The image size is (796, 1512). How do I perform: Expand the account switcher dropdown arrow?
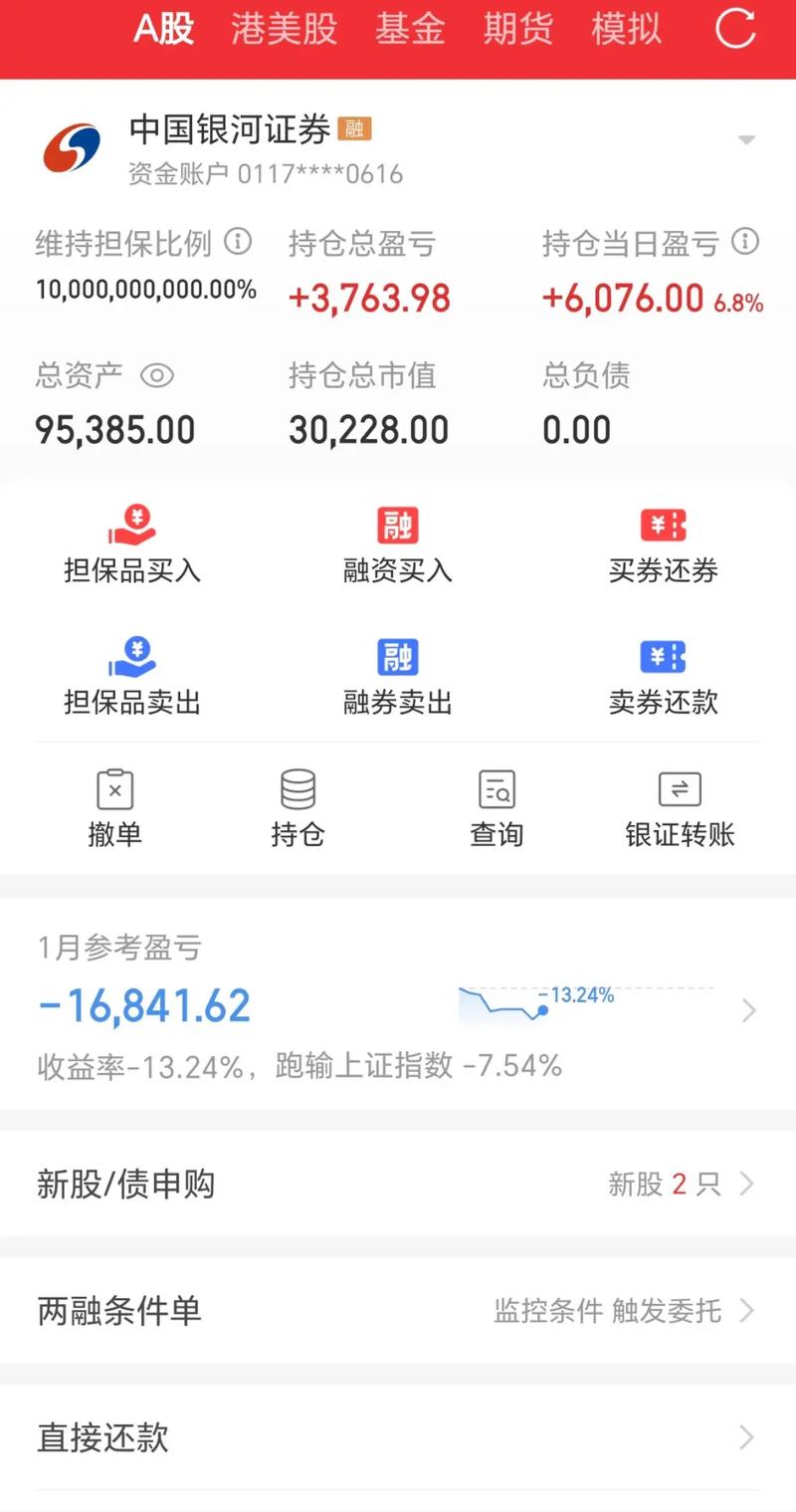pyautogui.click(x=747, y=140)
